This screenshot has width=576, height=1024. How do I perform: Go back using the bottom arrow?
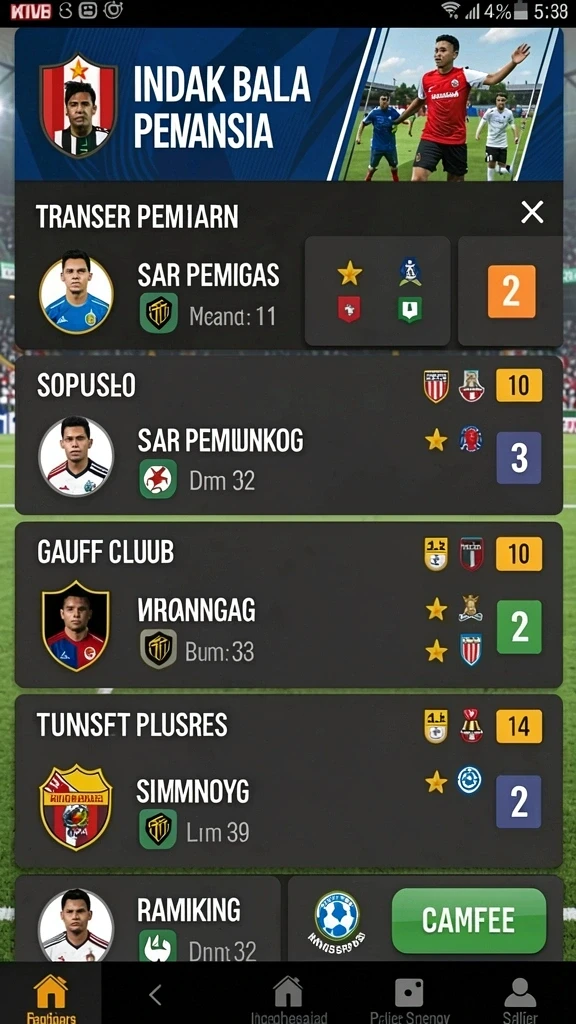155,994
